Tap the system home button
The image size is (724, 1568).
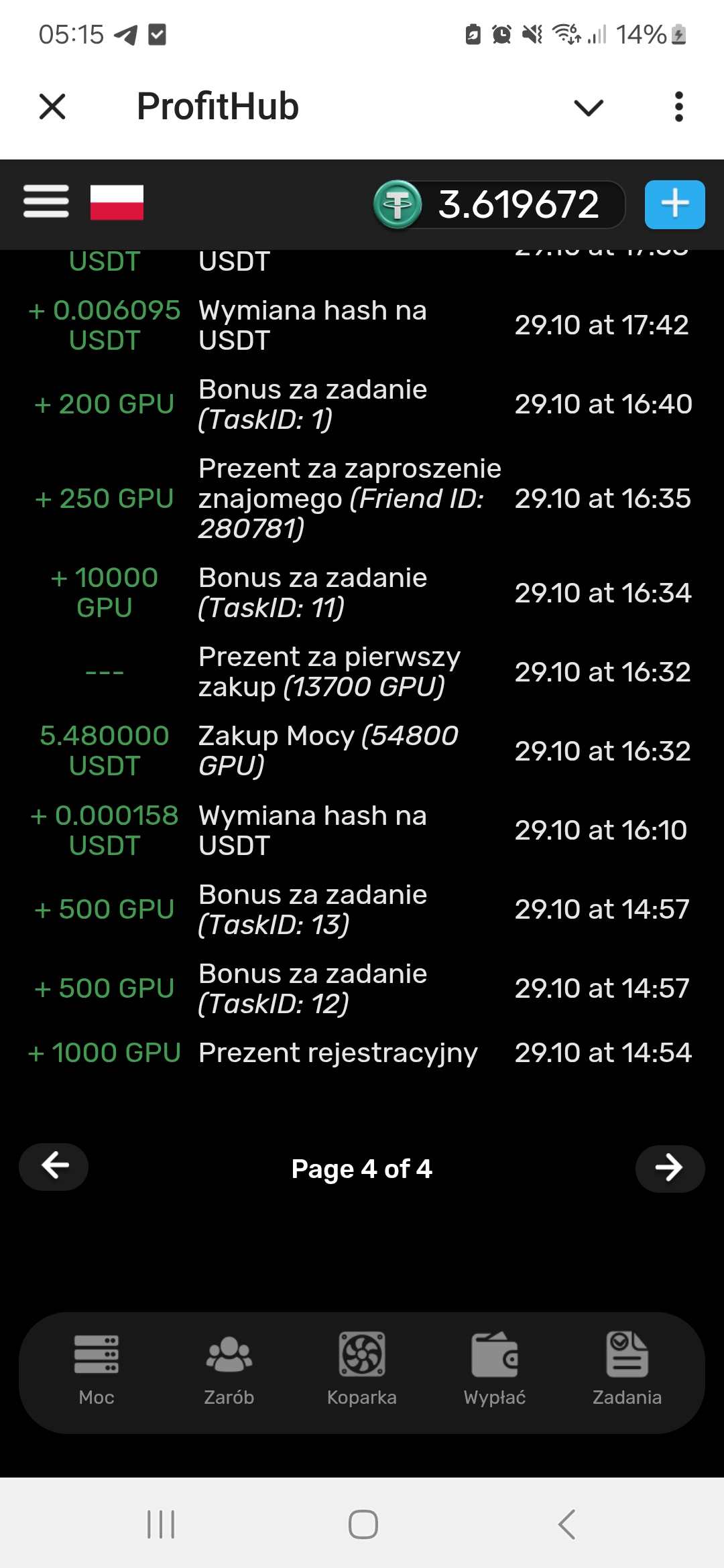(363, 1524)
